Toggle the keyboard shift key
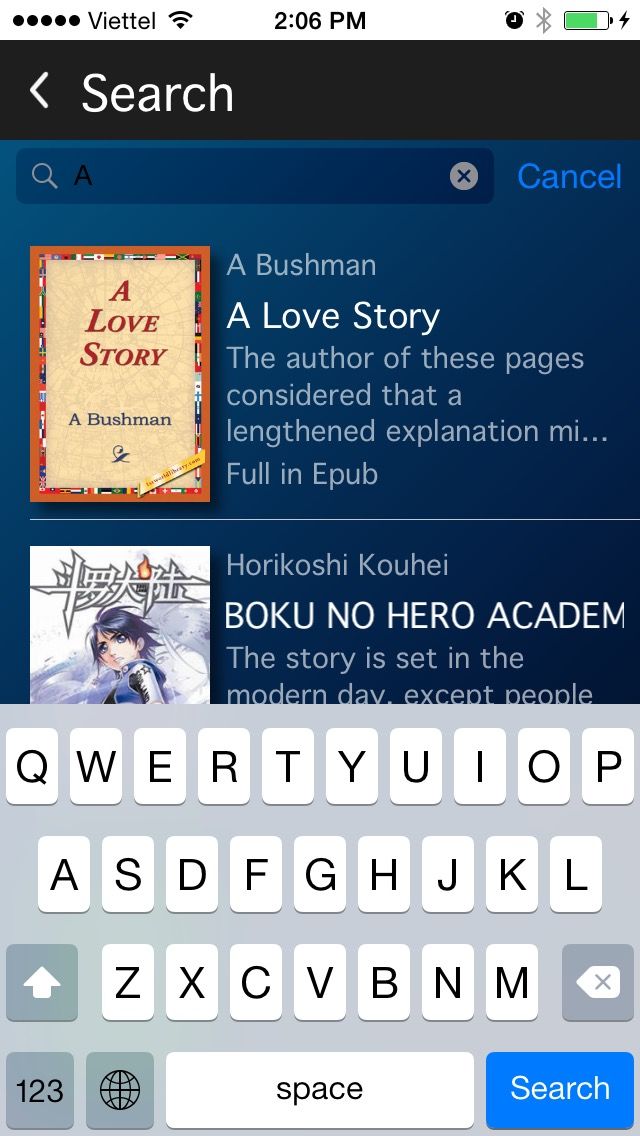This screenshot has height=1136, width=640. 41,983
